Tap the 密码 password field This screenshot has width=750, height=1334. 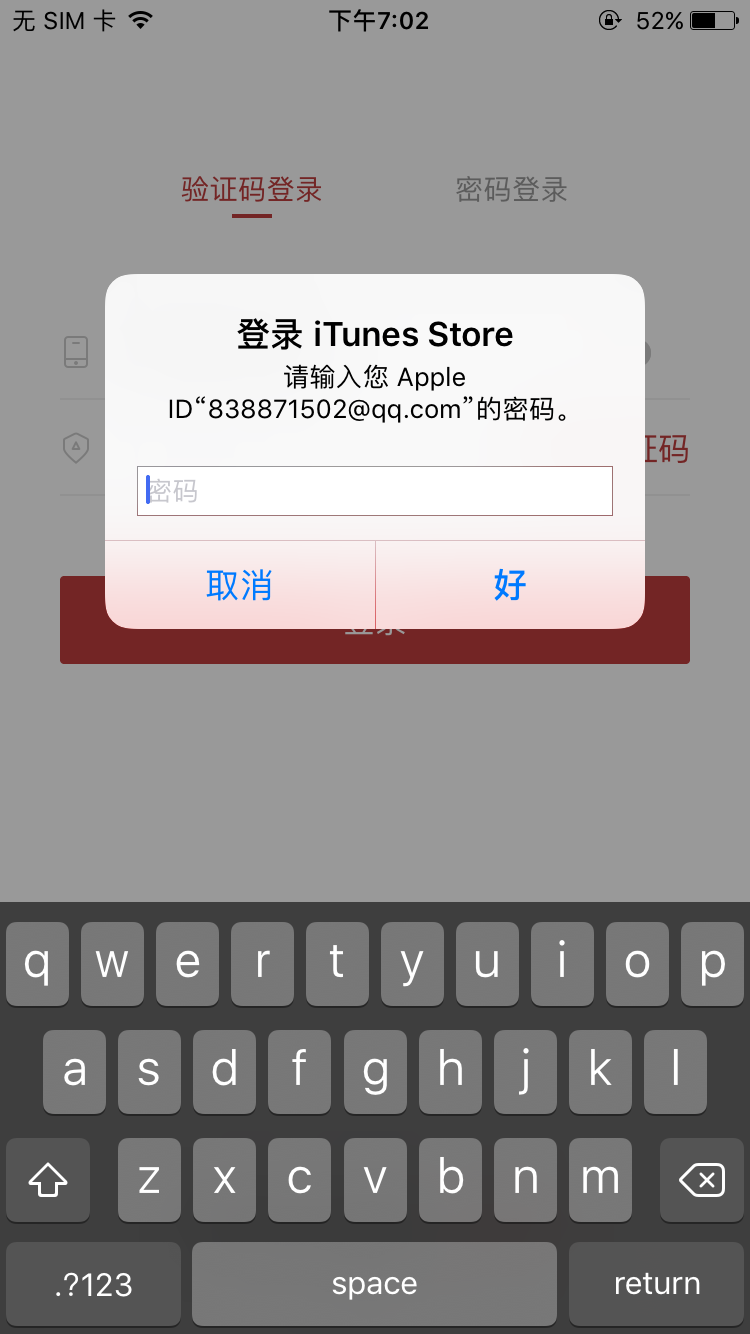[375, 491]
